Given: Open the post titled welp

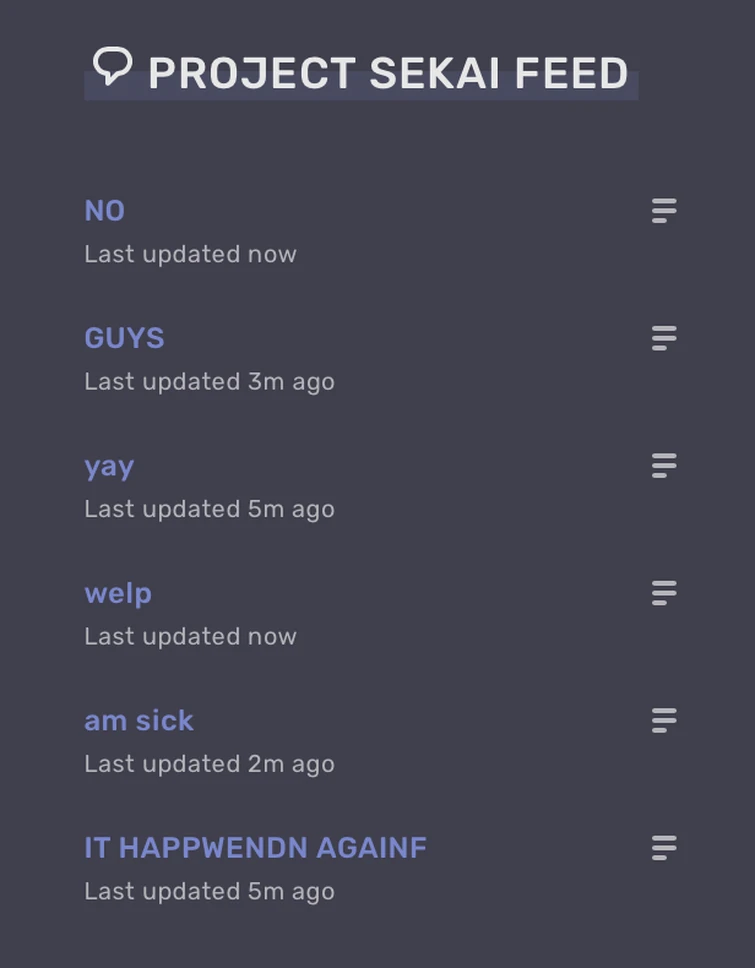Looking at the screenshot, I should click(117, 593).
